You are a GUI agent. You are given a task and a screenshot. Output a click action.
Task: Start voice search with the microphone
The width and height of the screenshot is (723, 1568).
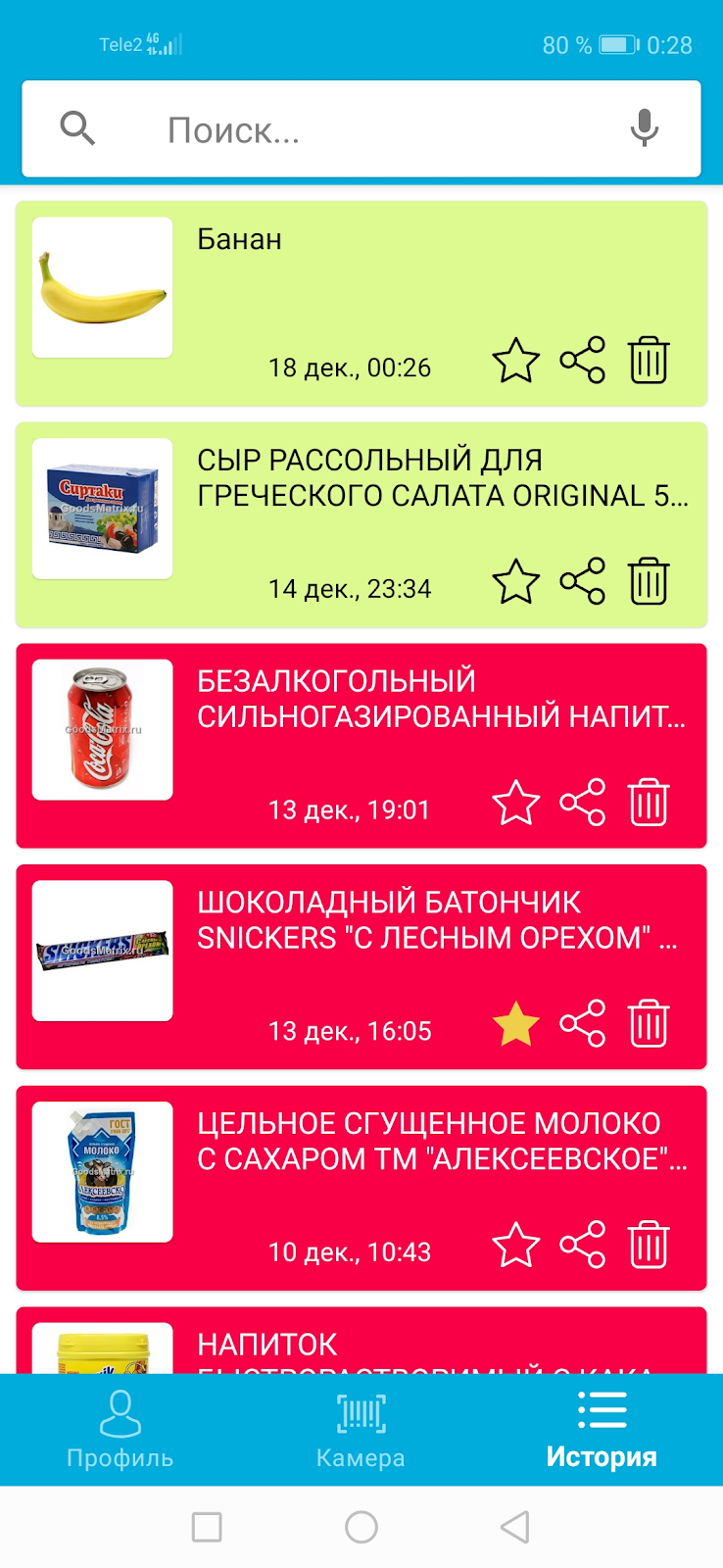(644, 128)
